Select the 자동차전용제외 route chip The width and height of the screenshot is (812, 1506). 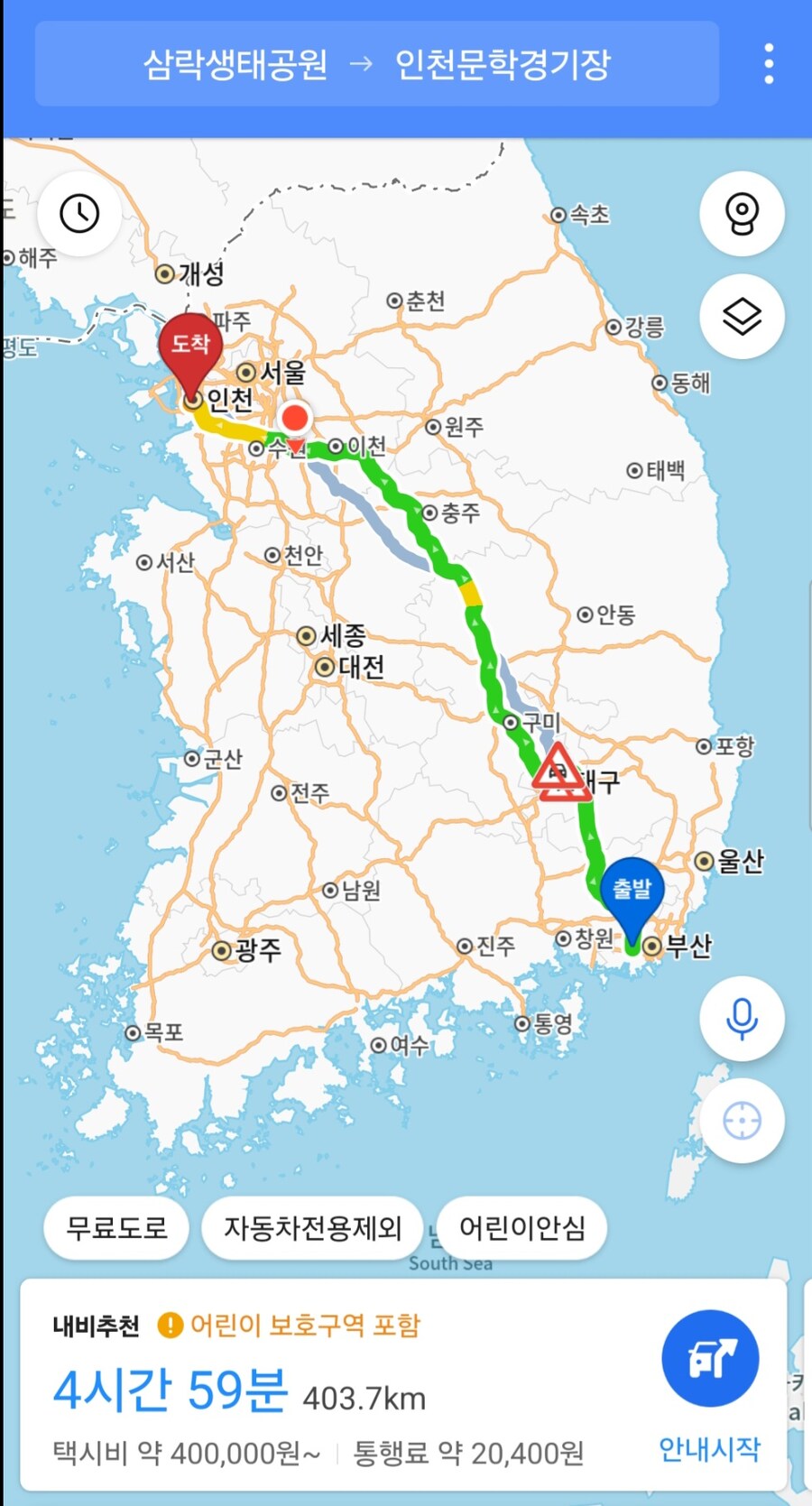click(312, 1227)
